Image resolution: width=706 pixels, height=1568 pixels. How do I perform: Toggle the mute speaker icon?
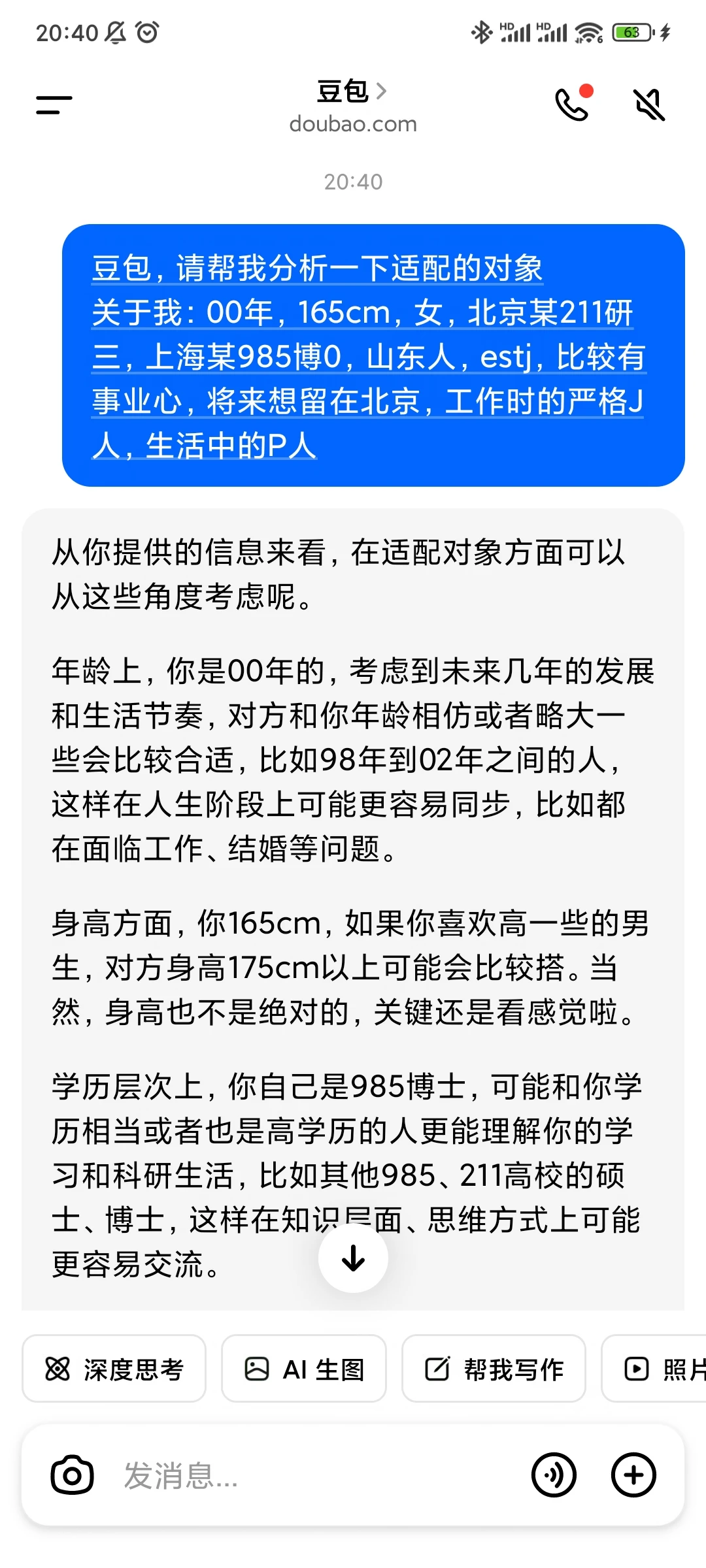pos(650,105)
